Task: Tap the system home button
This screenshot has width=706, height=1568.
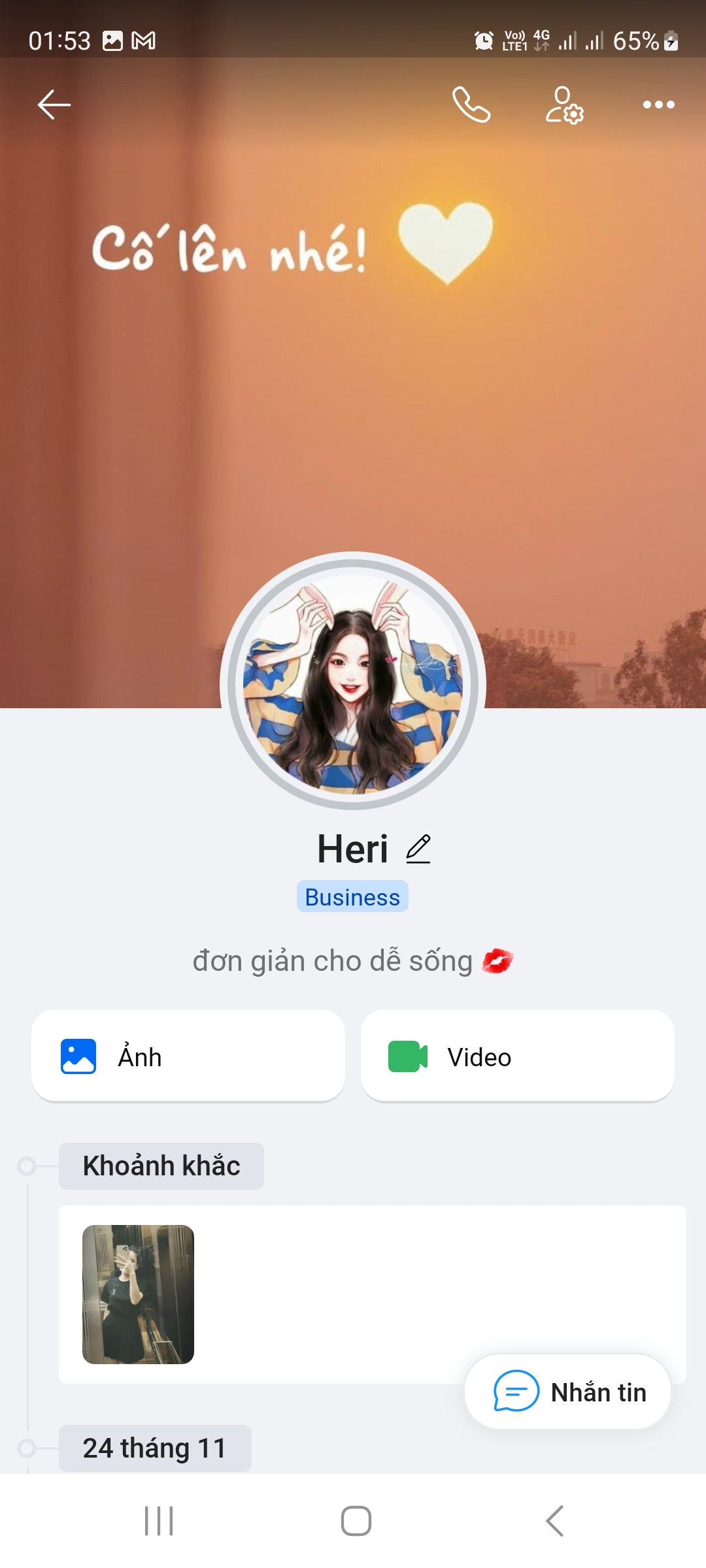Action: point(356,1520)
